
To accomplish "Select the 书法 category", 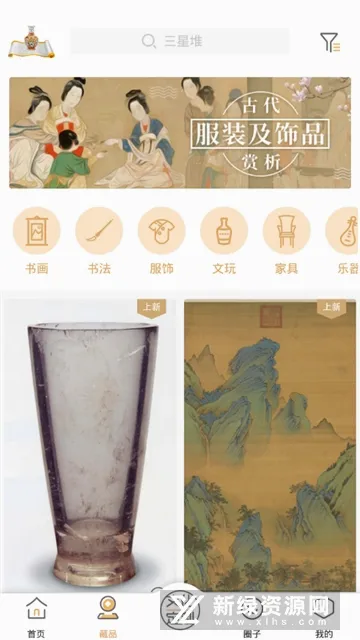I will 99,241.
